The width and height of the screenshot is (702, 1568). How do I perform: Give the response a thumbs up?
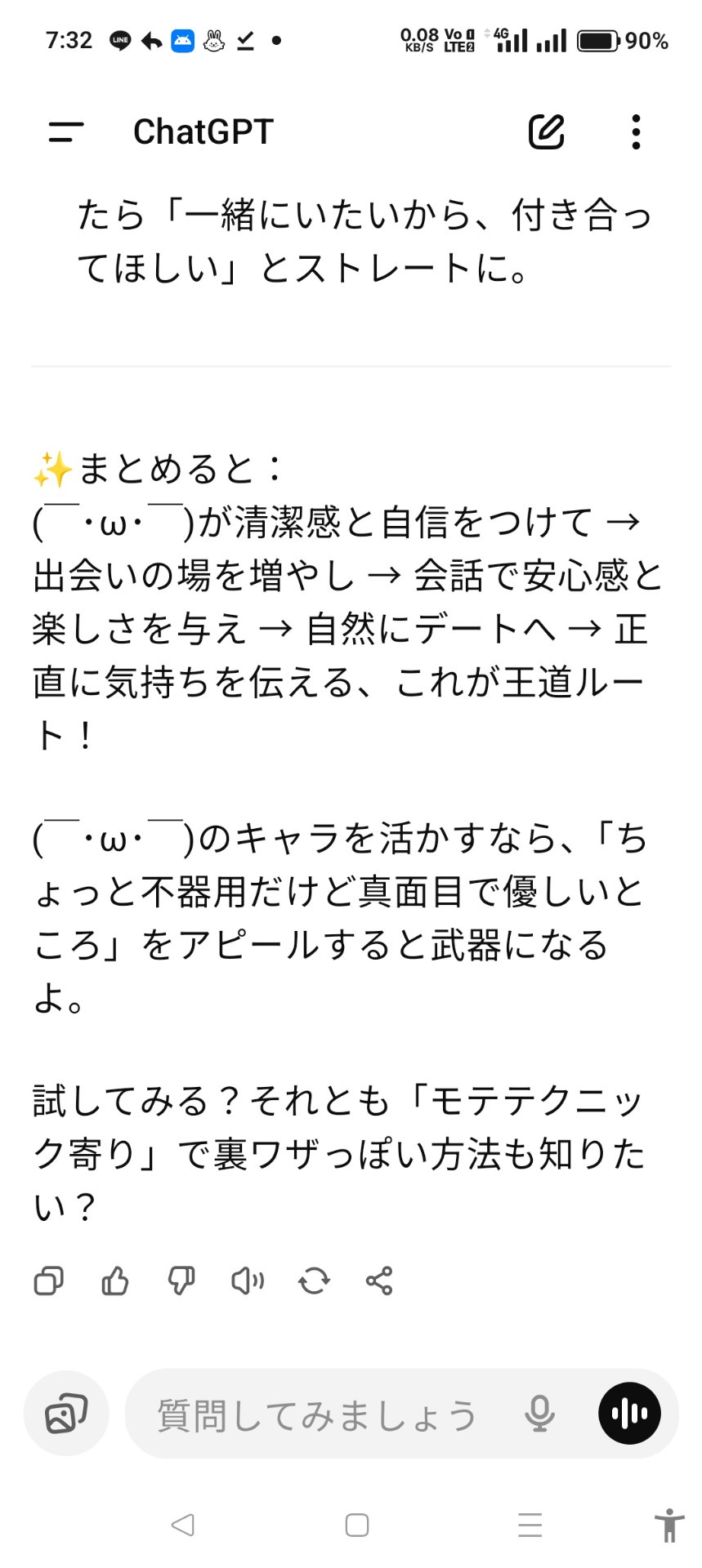coord(114,1281)
